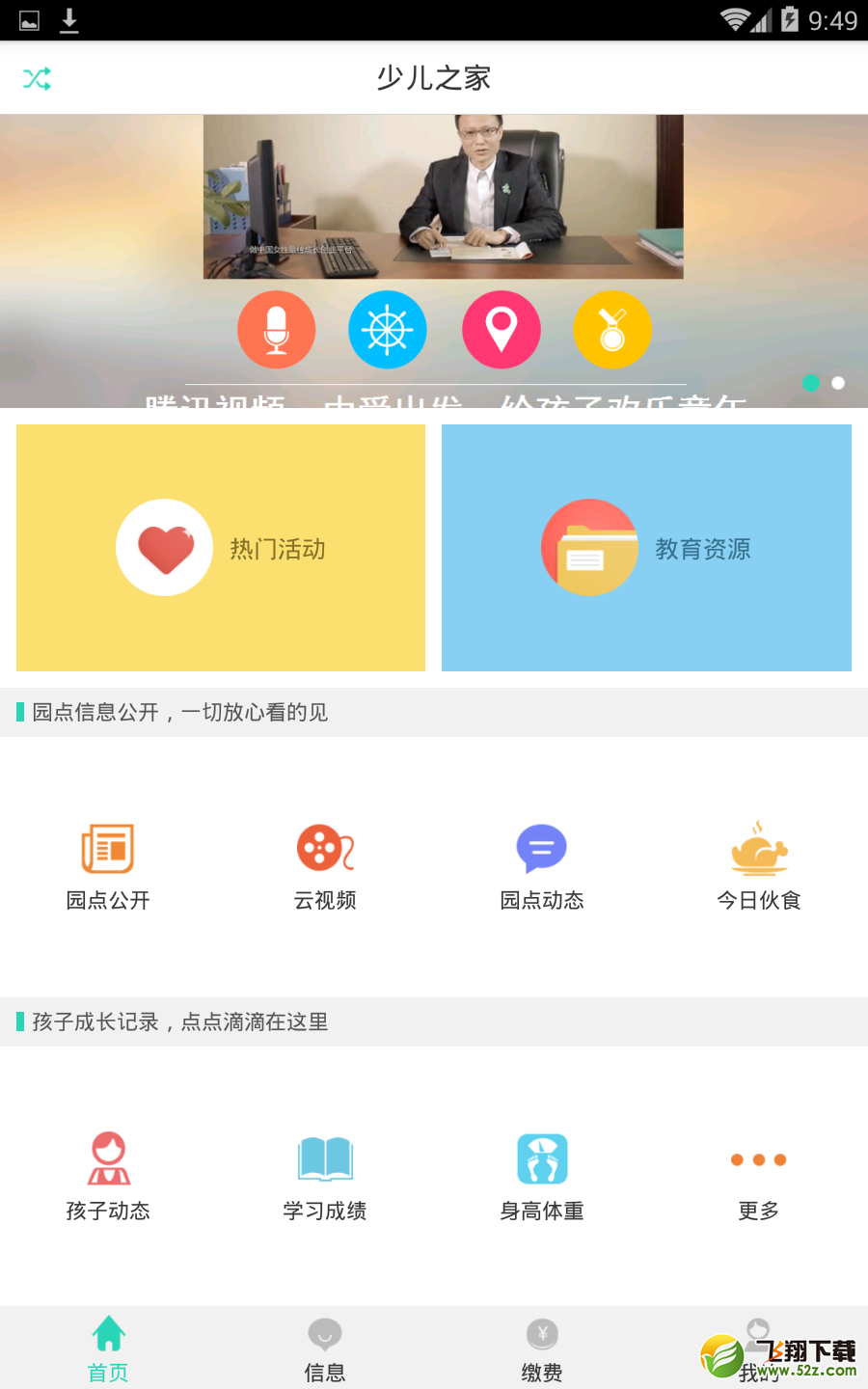Tap the orange microphone icon
Image resolution: width=868 pixels, height=1389 pixels.
click(277, 330)
